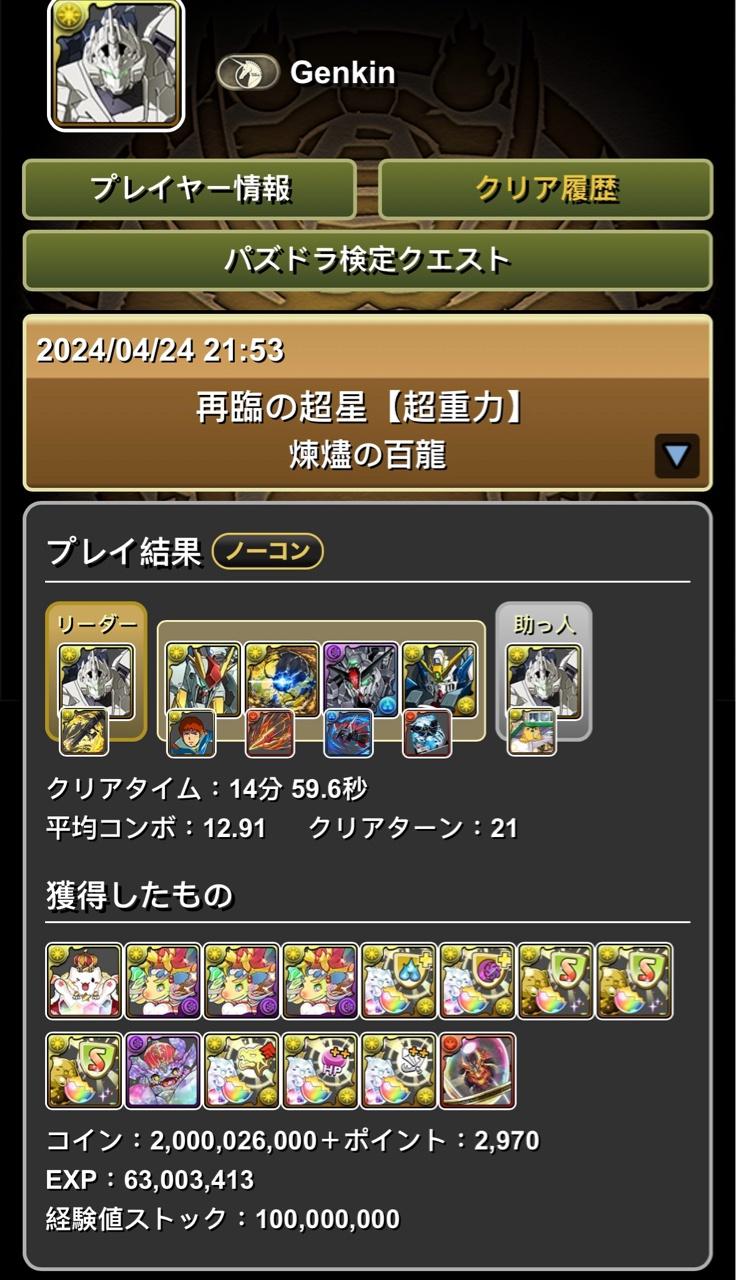
Task: Expand the dungeon history dropdown arrow
Action: pyautogui.click(x=677, y=456)
